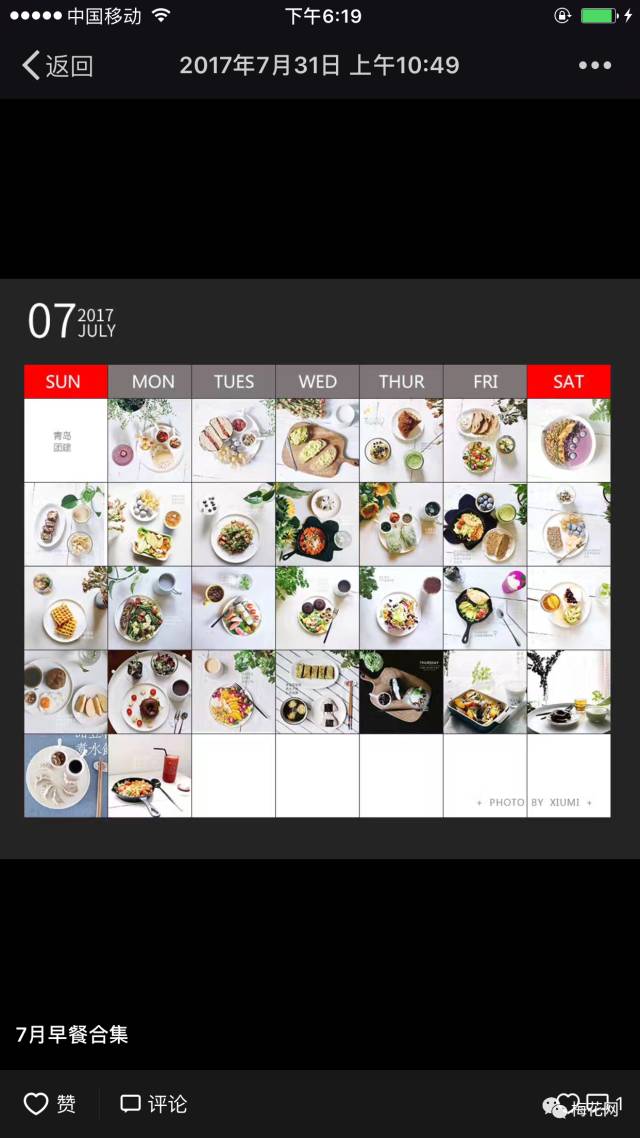Open 评论 to write a comment

(153, 1104)
